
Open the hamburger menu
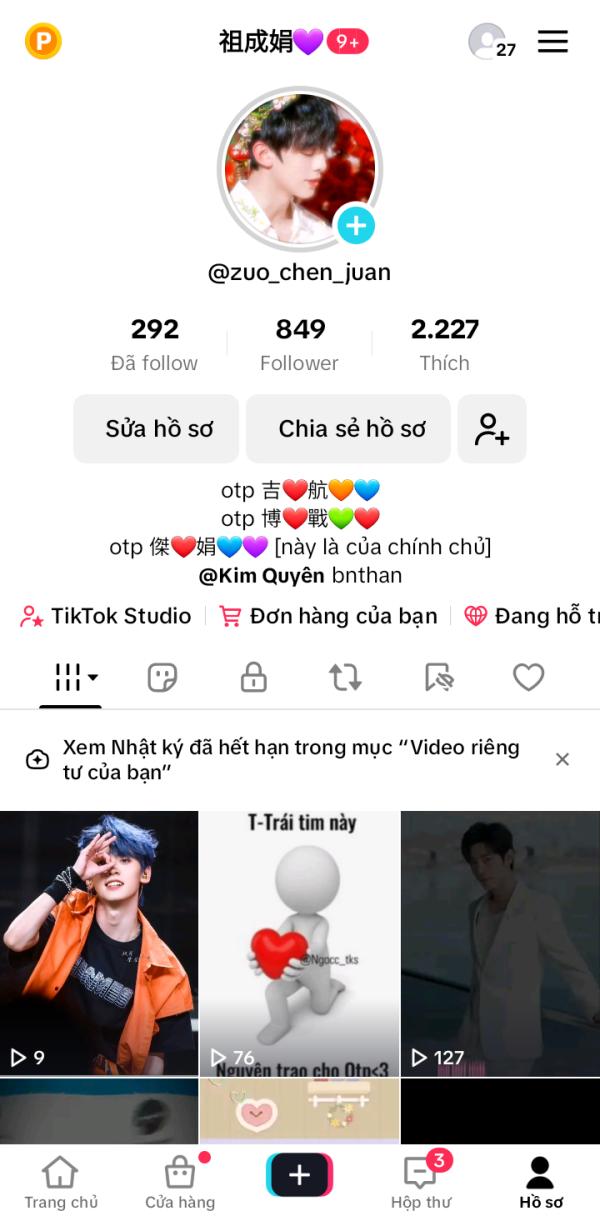coord(552,41)
